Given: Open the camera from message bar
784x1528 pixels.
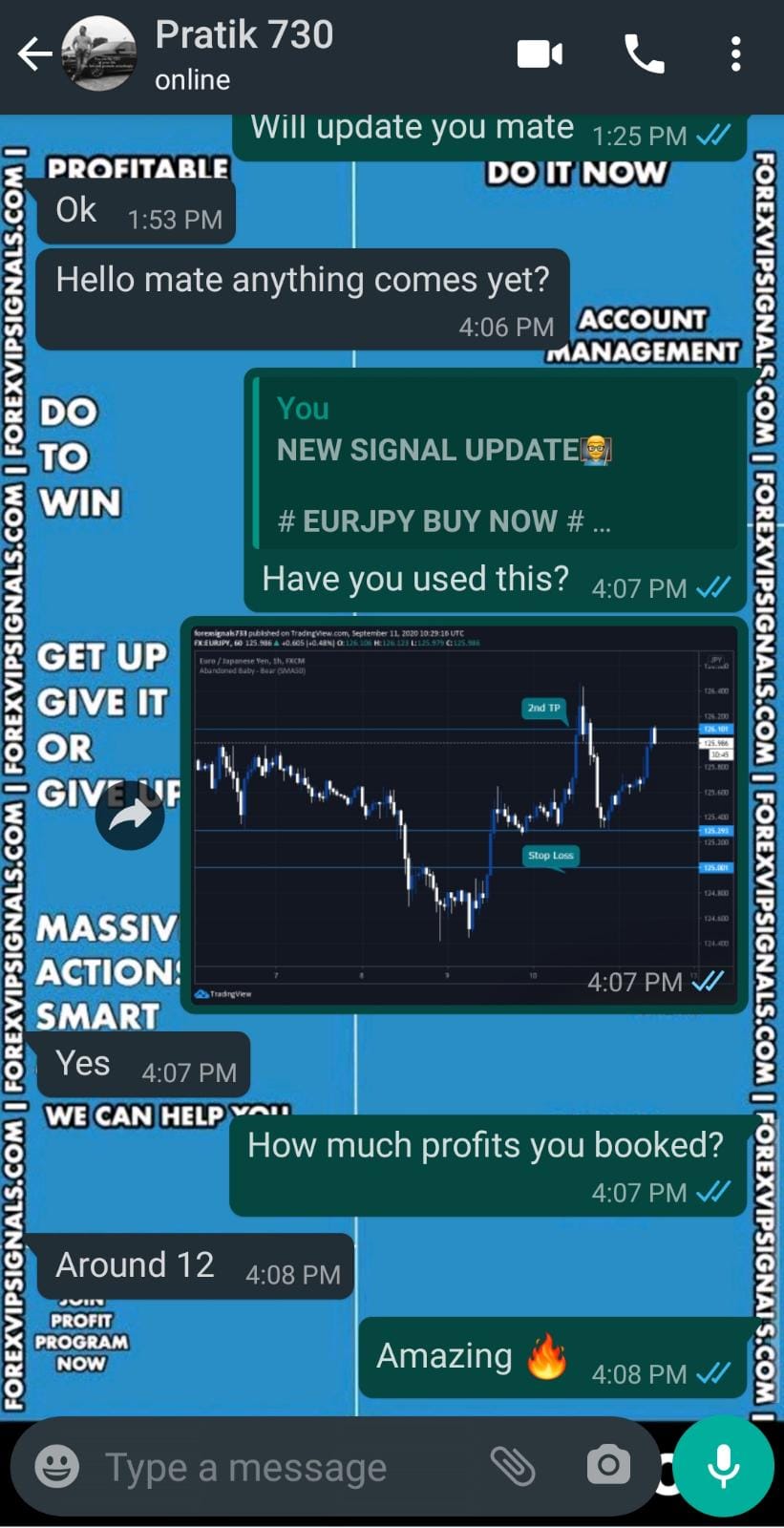Looking at the screenshot, I should pos(608,1466).
